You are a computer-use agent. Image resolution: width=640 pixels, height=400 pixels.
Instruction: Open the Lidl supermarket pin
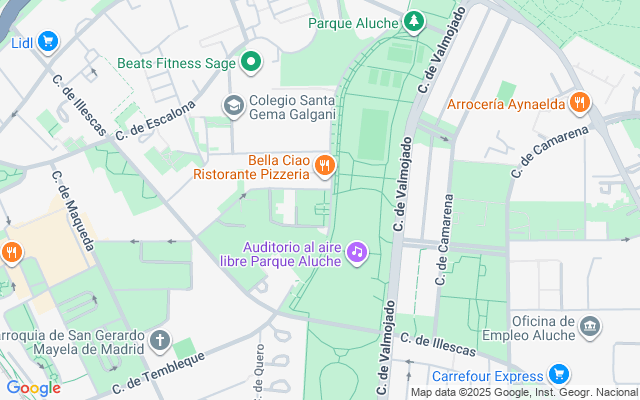pyautogui.click(x=48, y=42)
